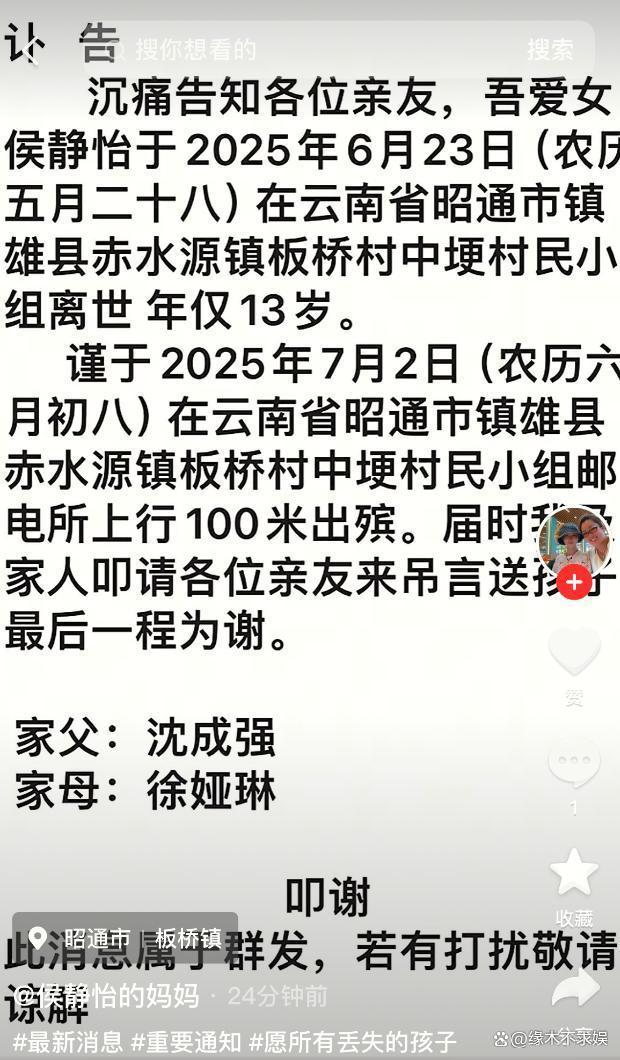
Task: Tap the 搜索 button
Action: tap(550, 49)
